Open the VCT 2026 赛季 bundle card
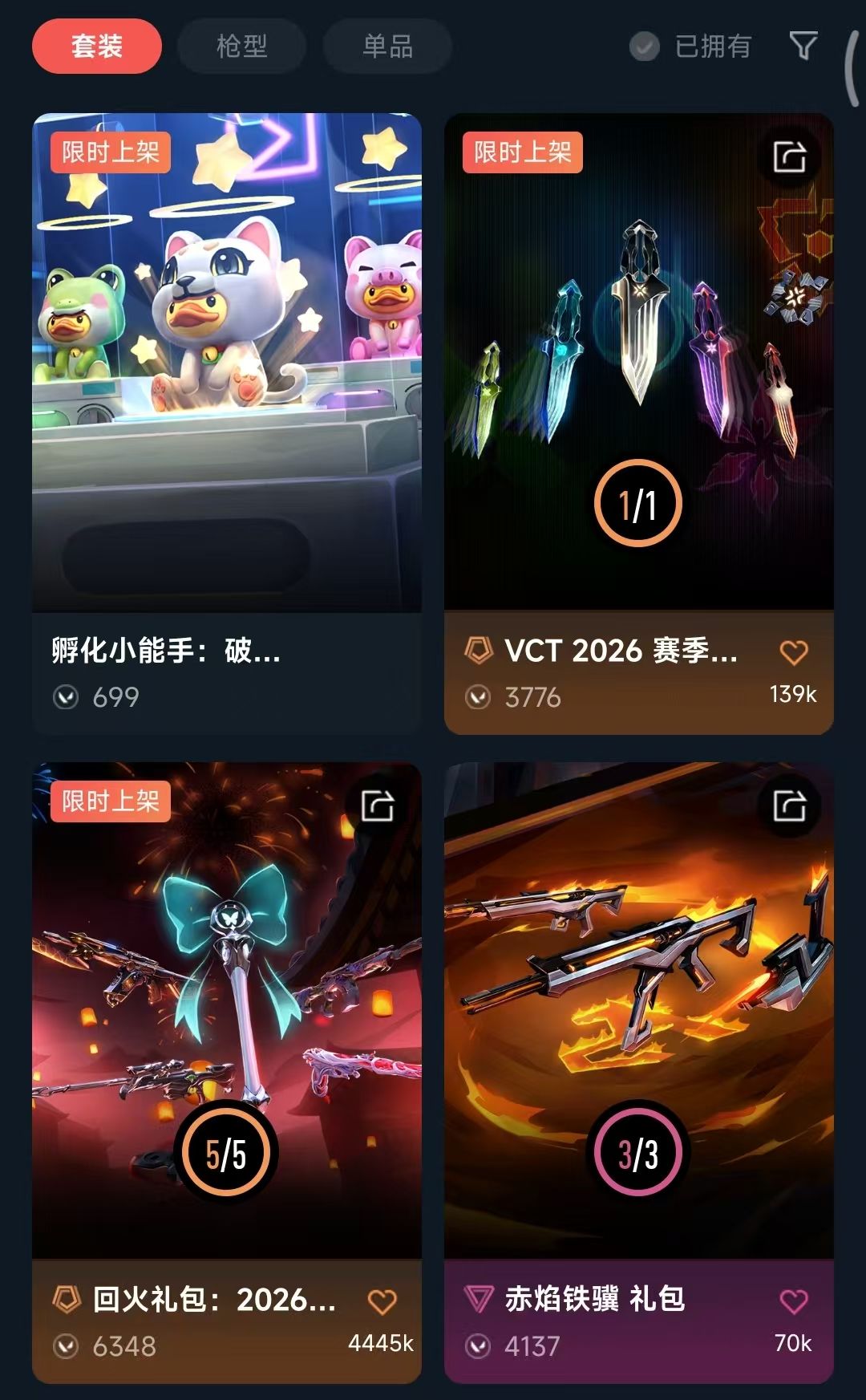 (639, 361)
